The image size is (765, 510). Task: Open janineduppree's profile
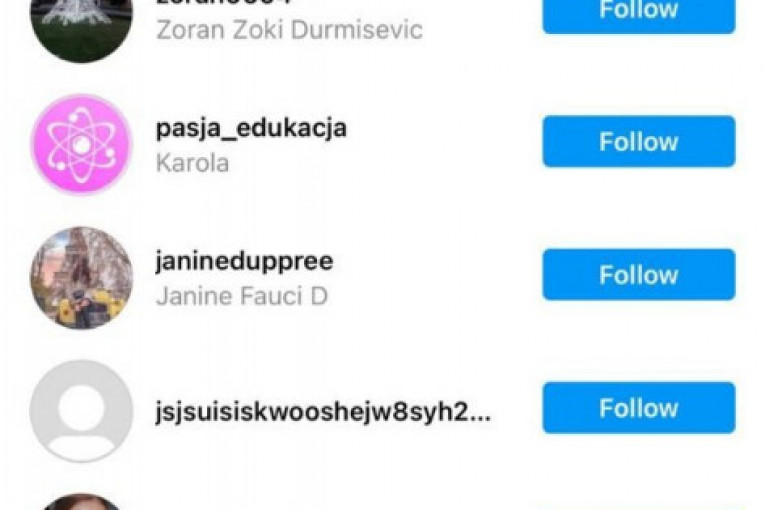pyautogui.click(x=244, y=262)
